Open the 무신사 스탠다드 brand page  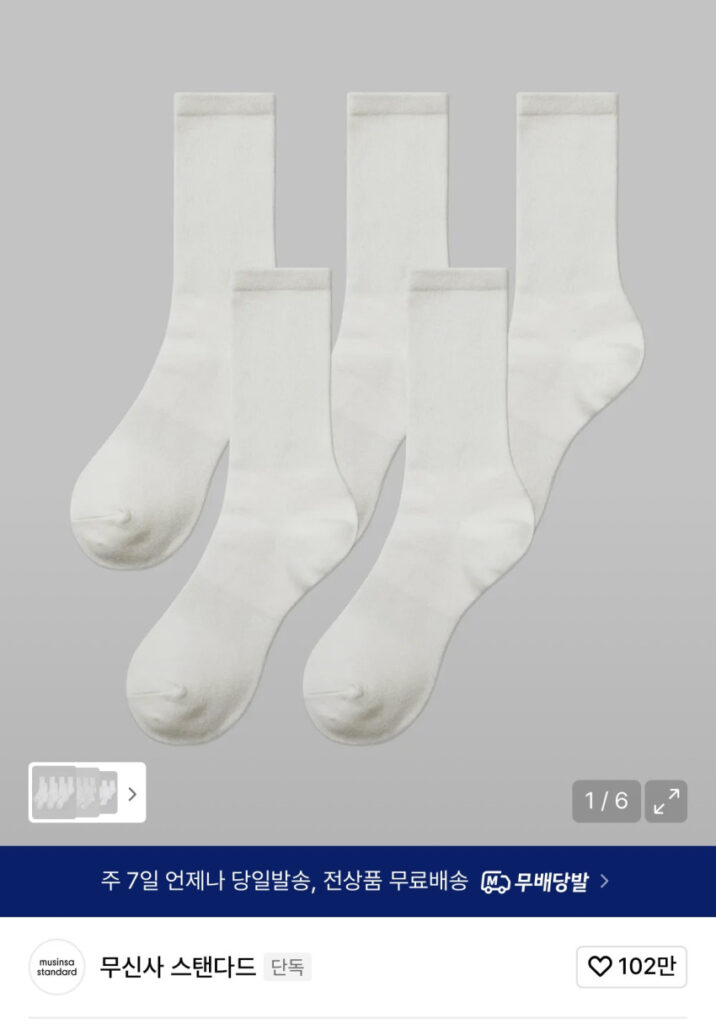tap(177, 967)
